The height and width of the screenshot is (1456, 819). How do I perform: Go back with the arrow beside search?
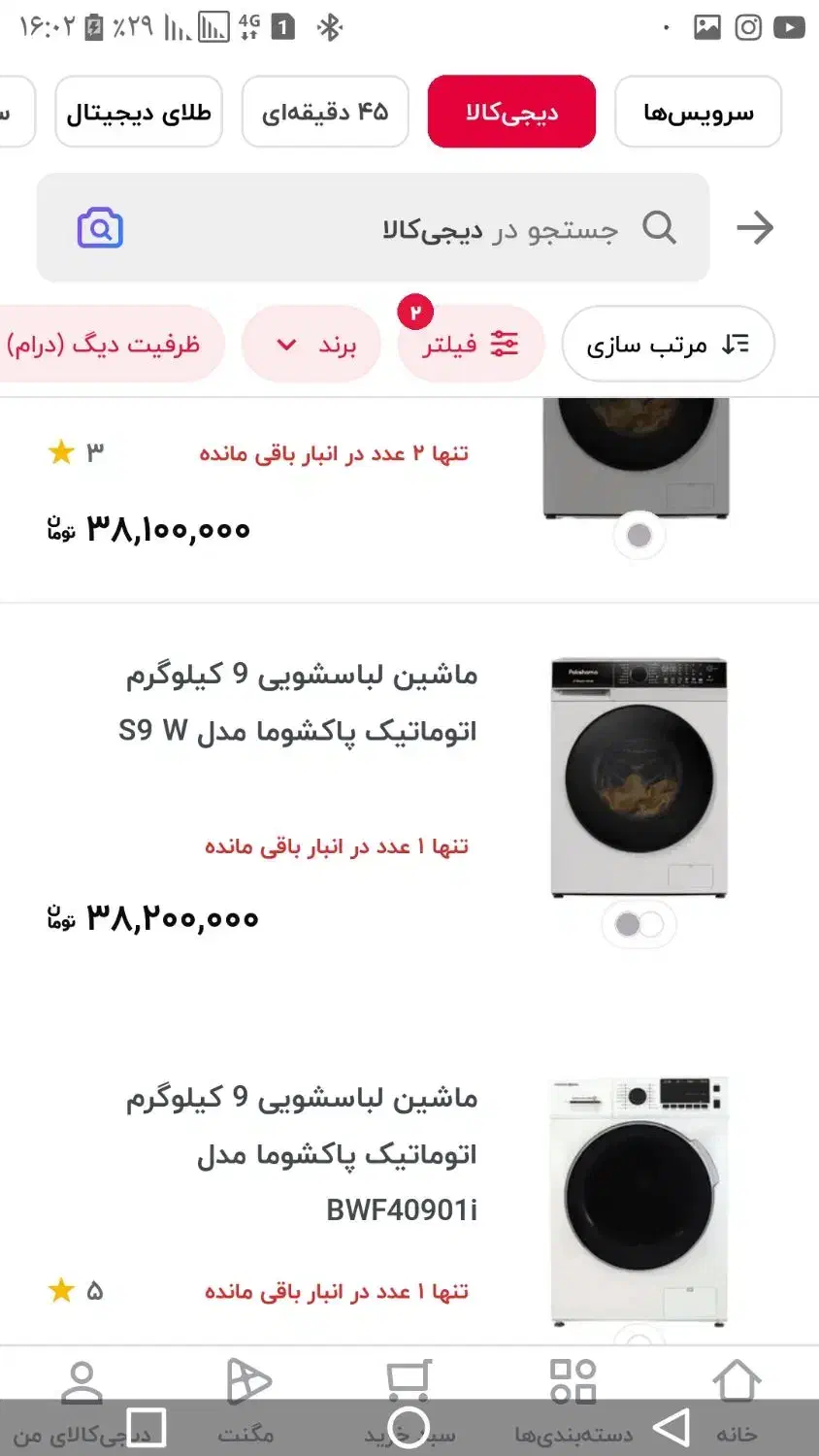(x=755, y=228)
